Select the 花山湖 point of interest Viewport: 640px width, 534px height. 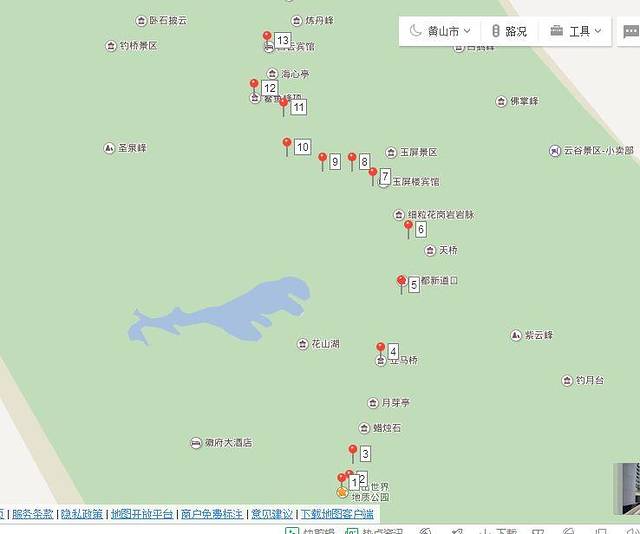pos(324,344)
